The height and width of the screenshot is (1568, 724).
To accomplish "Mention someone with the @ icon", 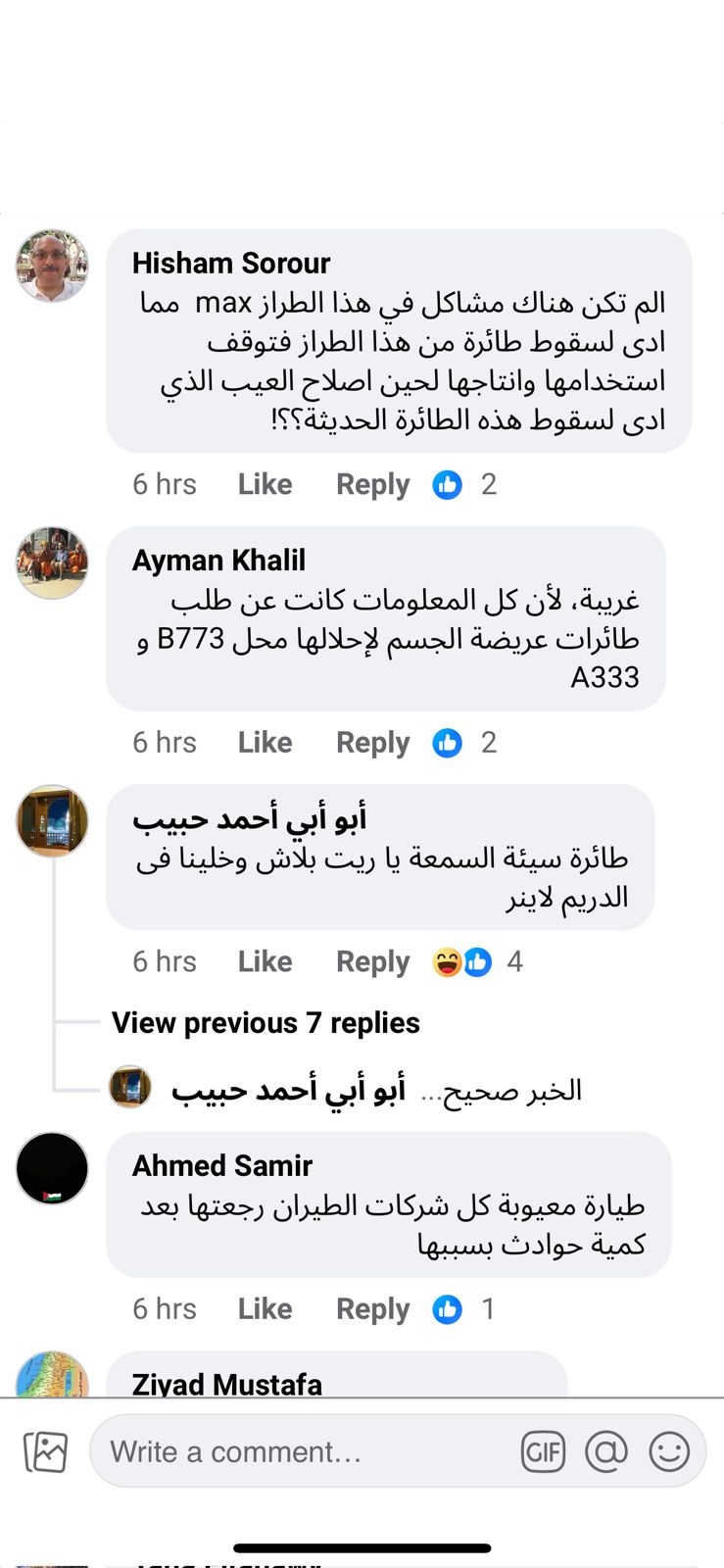I will 605,1451.
